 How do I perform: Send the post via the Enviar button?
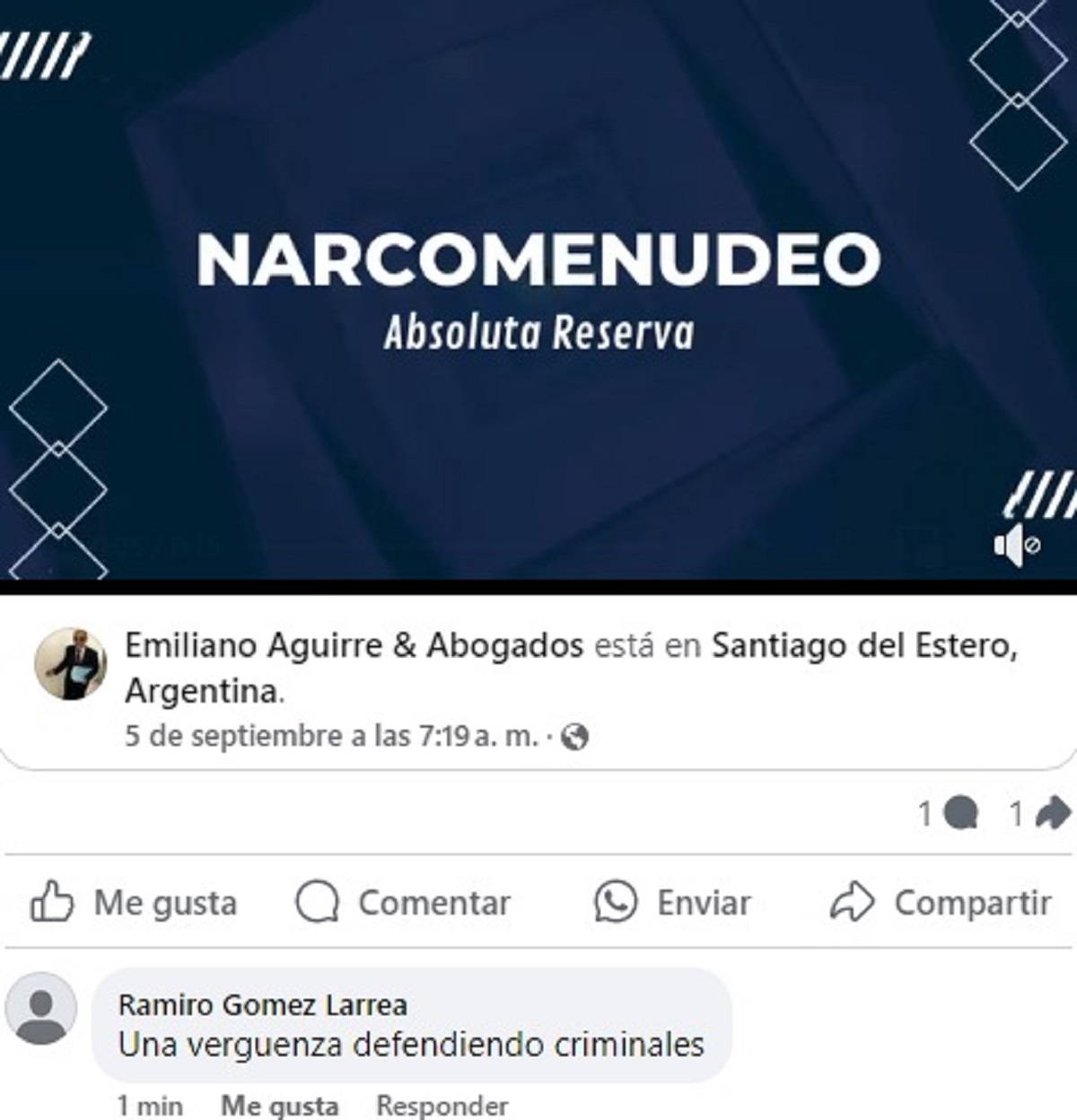point(673,902)
